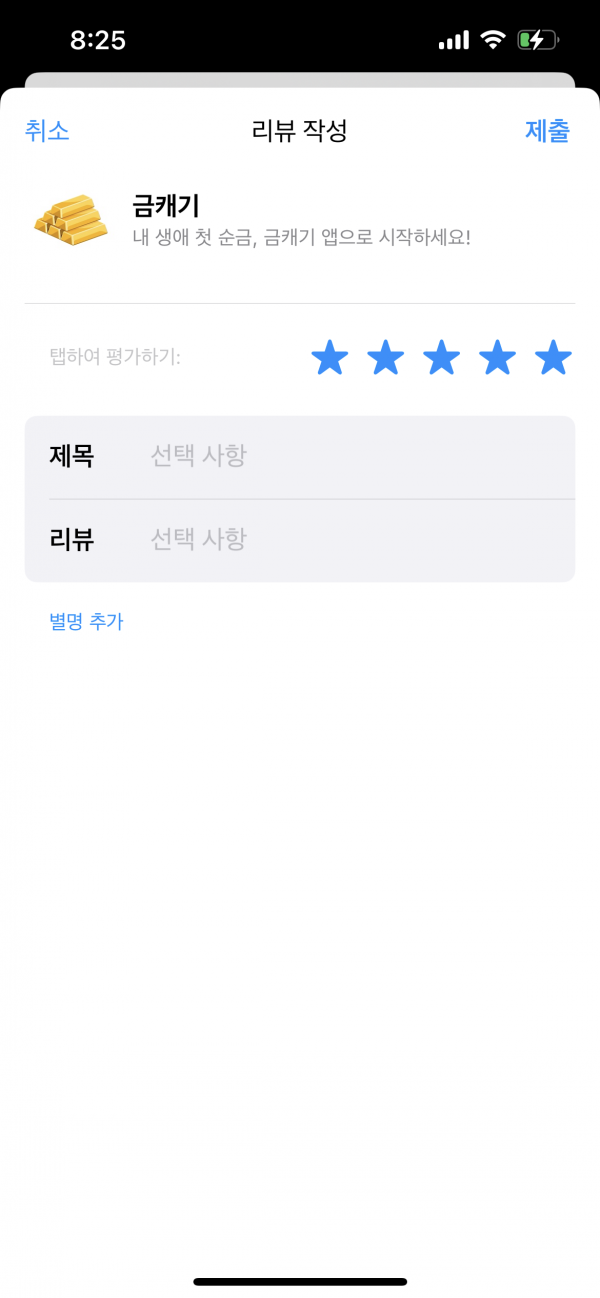Viewport: 600px width, 1298px height.
Task: Choose the fourth star
Action: [x=497, y=357]
